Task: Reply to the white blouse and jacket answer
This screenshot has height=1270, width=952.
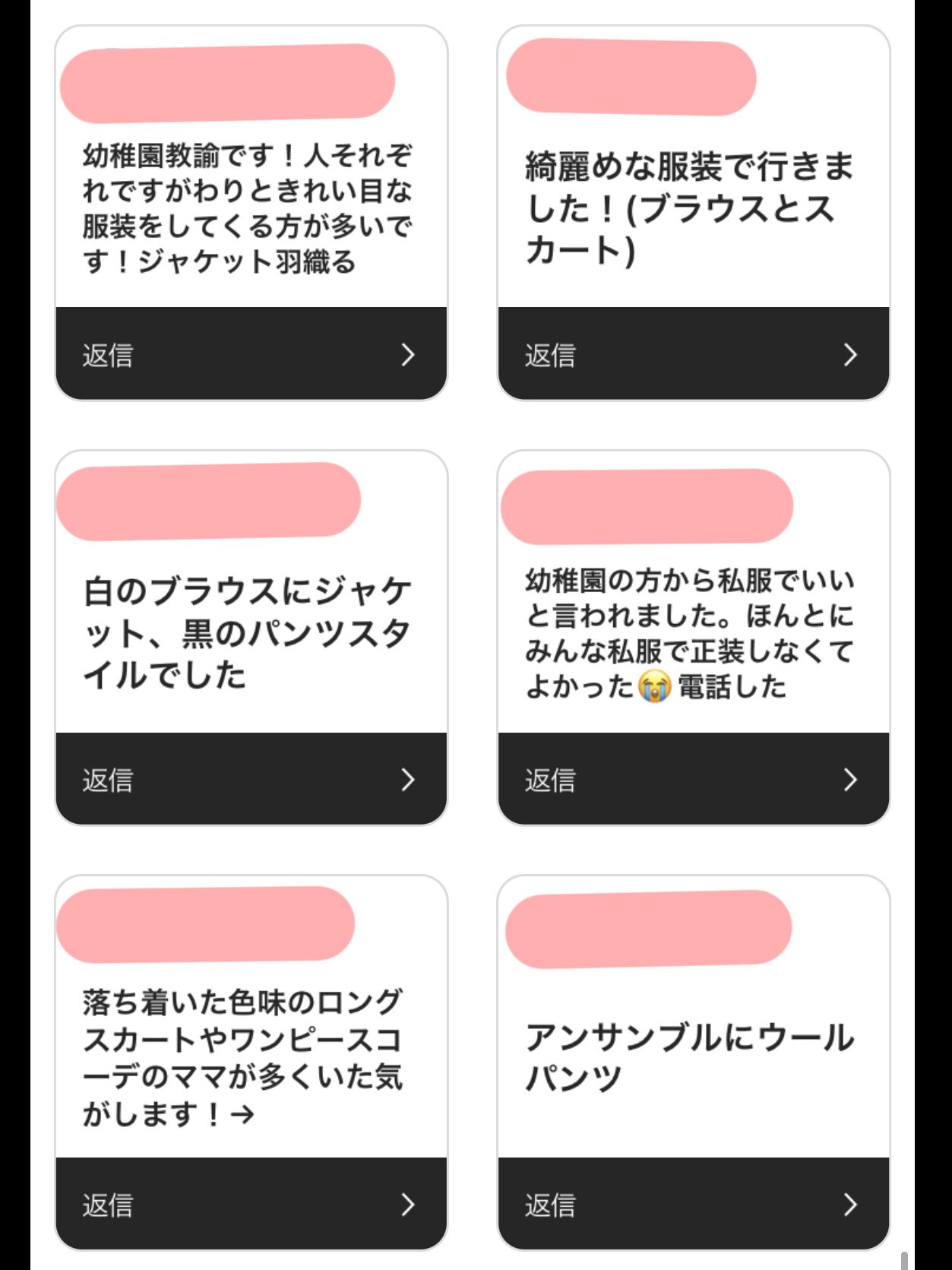Action: point(251,779)
